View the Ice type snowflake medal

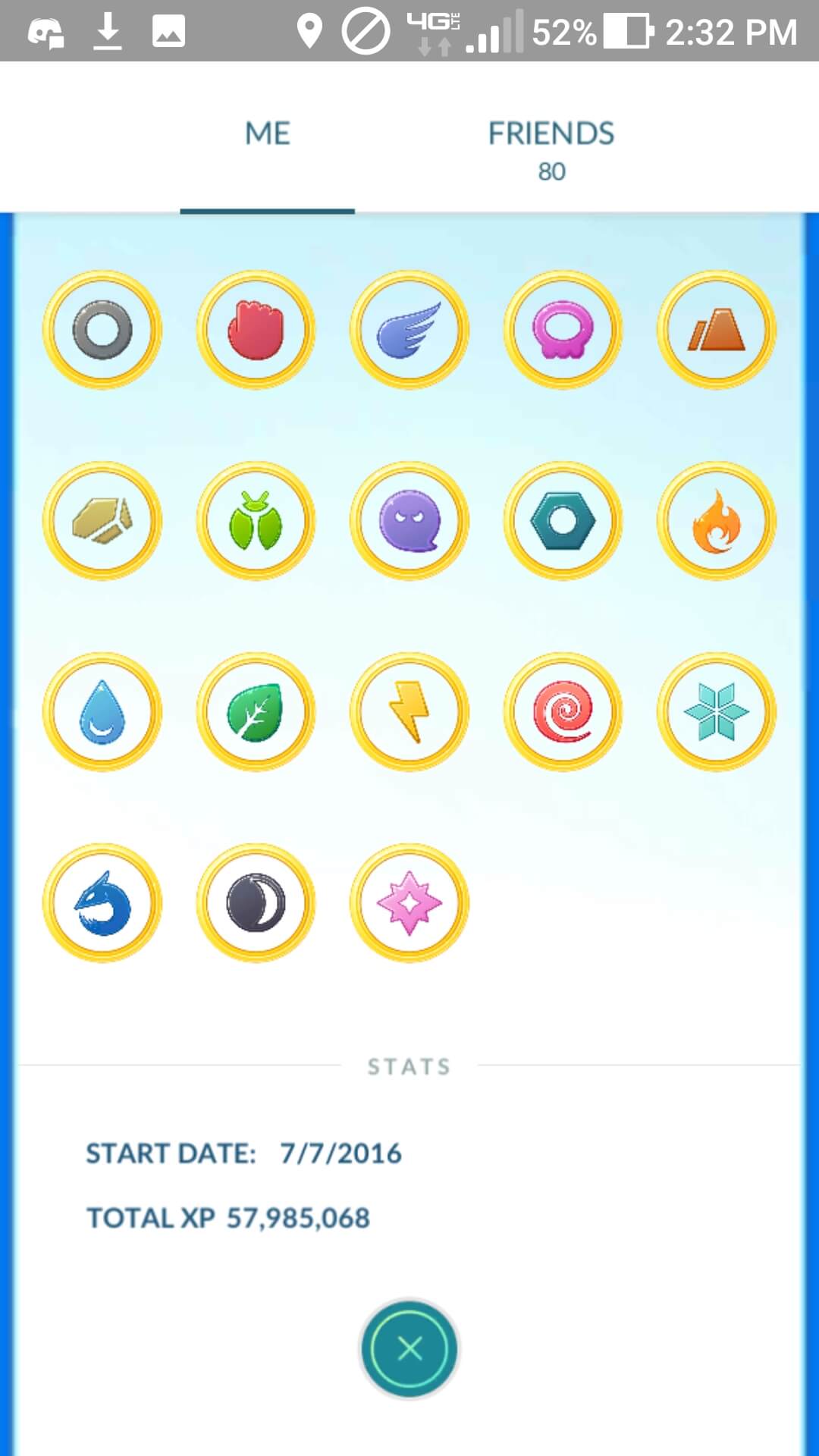pyautogui.click(x=717, y=712)
